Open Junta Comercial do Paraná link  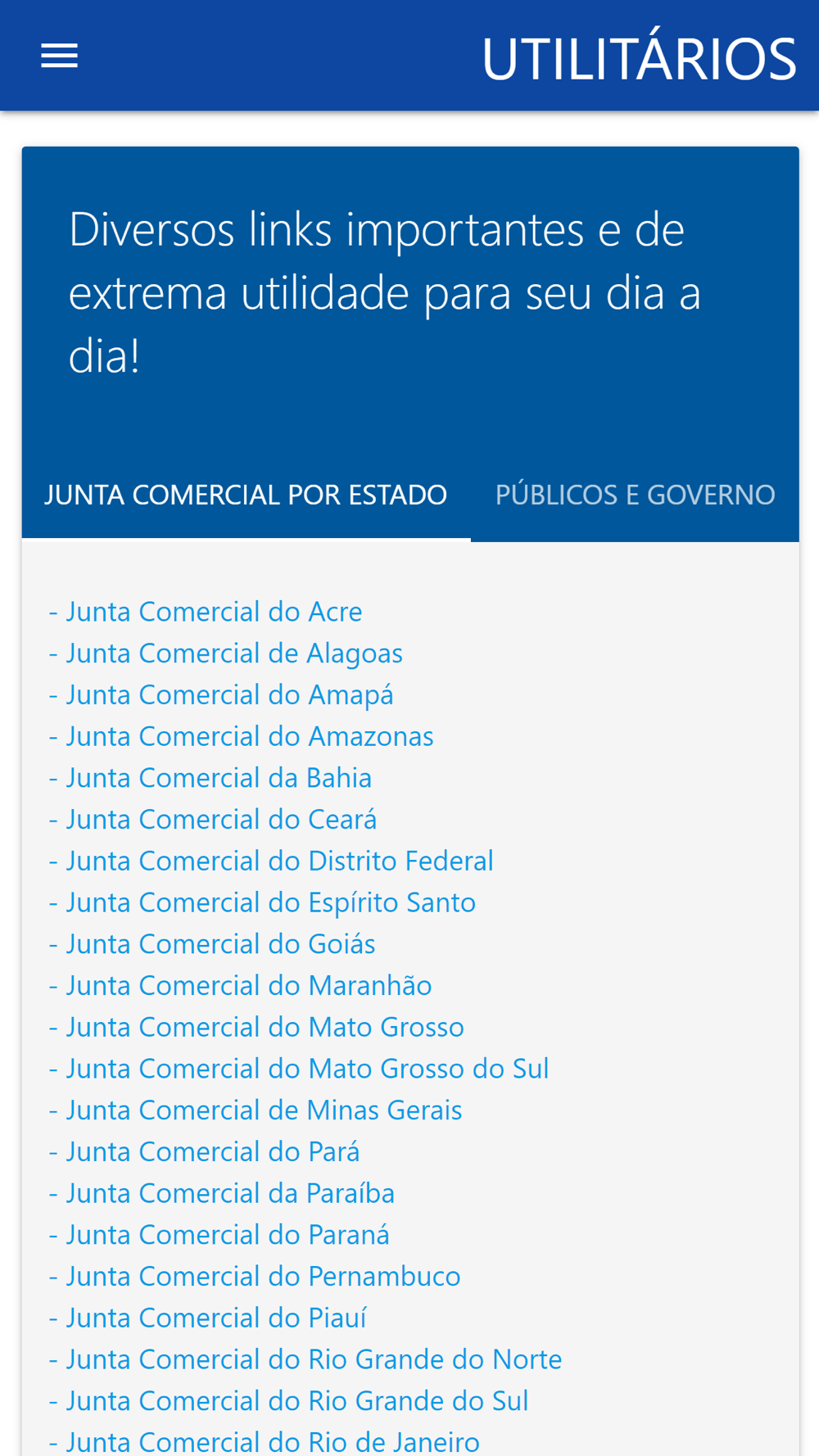(x=219, y=1235)
